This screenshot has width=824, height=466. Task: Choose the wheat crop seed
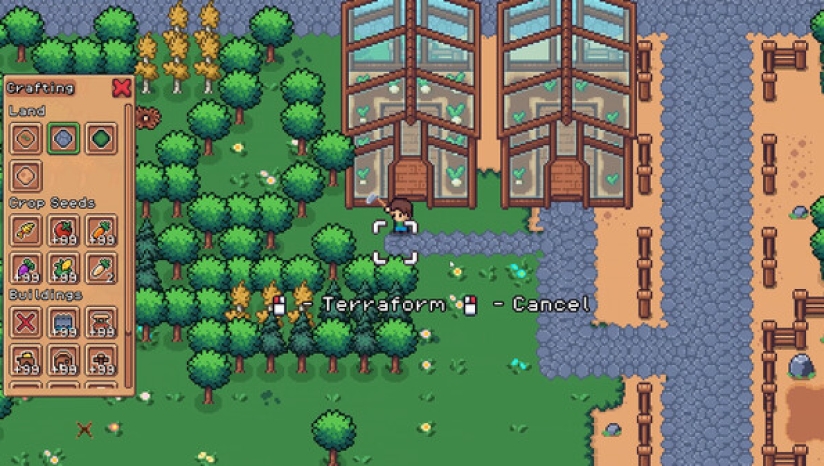pyautogui.click(x=25, y=230)
